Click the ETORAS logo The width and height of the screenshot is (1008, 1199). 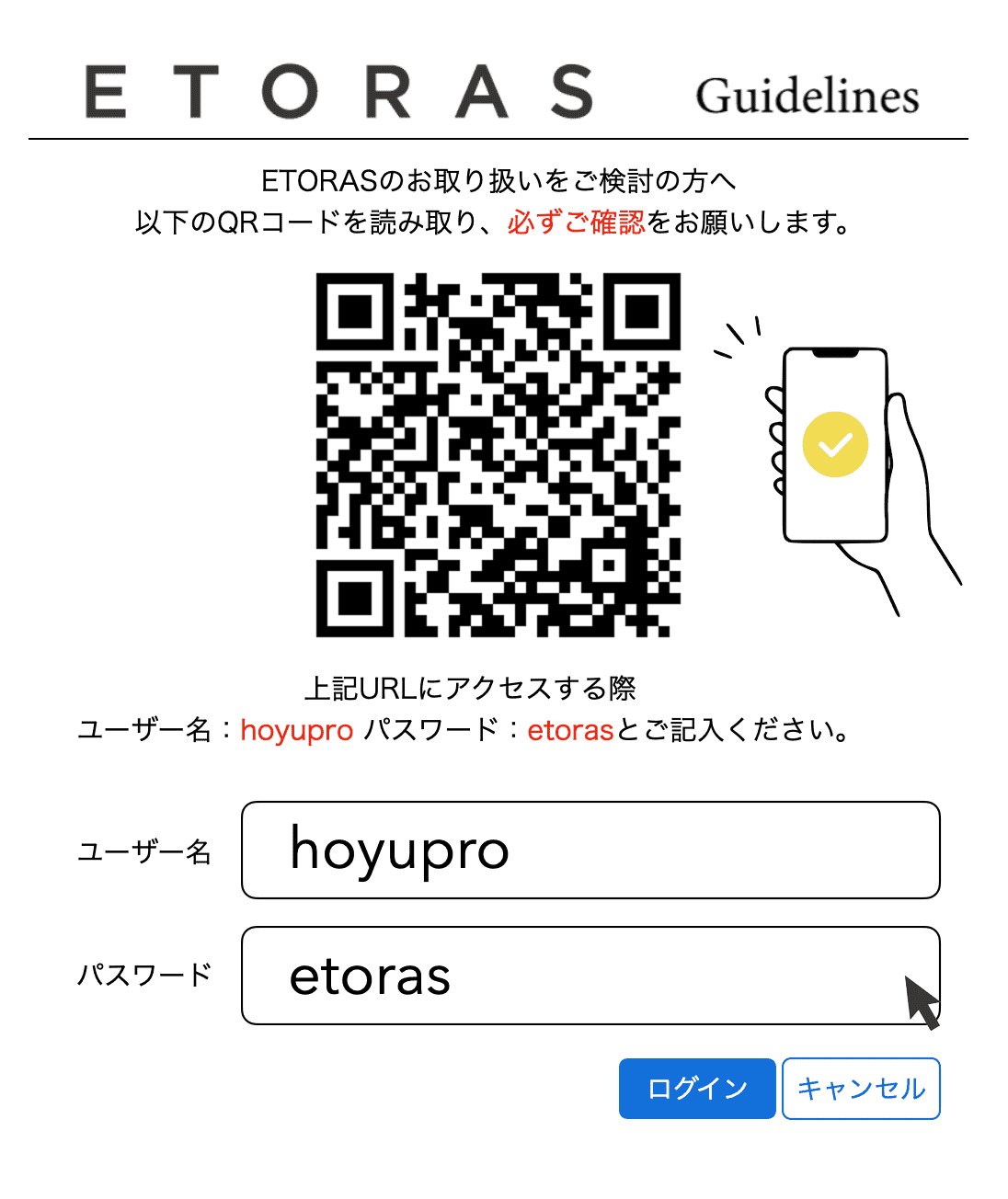[336, 89]
